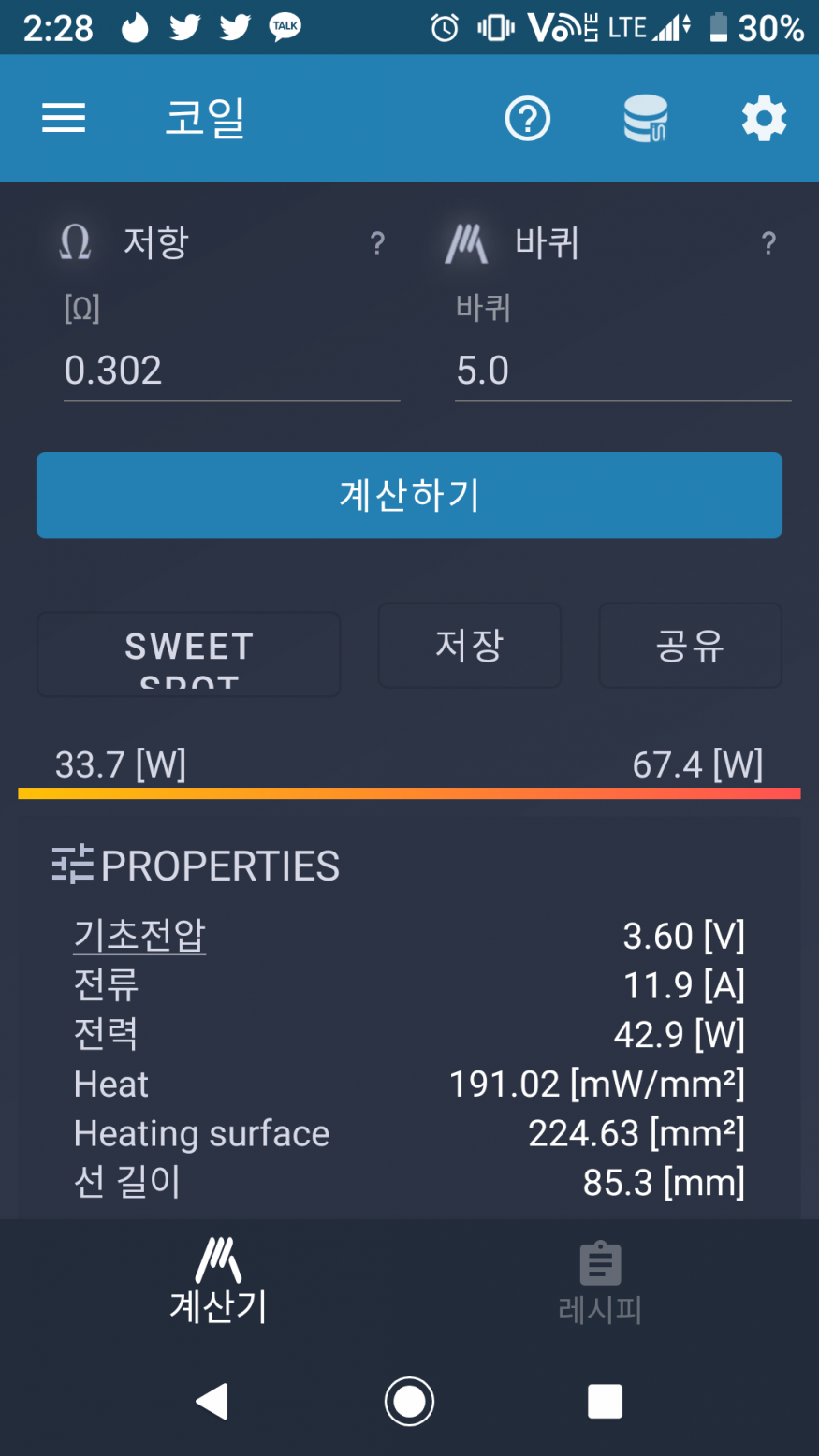The image size is (819, 1456).
Task: Open the hamburger drawer menu
Action: pyautogui.click(x=64, y=119)
